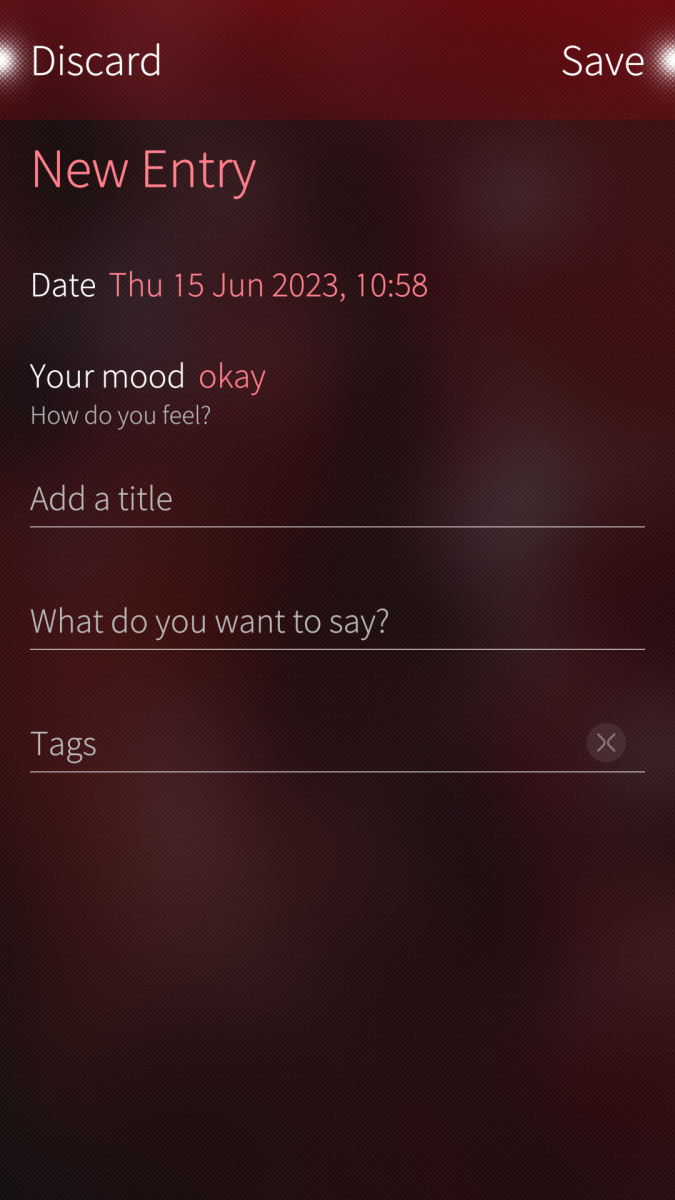
Task: Discard the new entry
Action: click(x=96, y=61)
